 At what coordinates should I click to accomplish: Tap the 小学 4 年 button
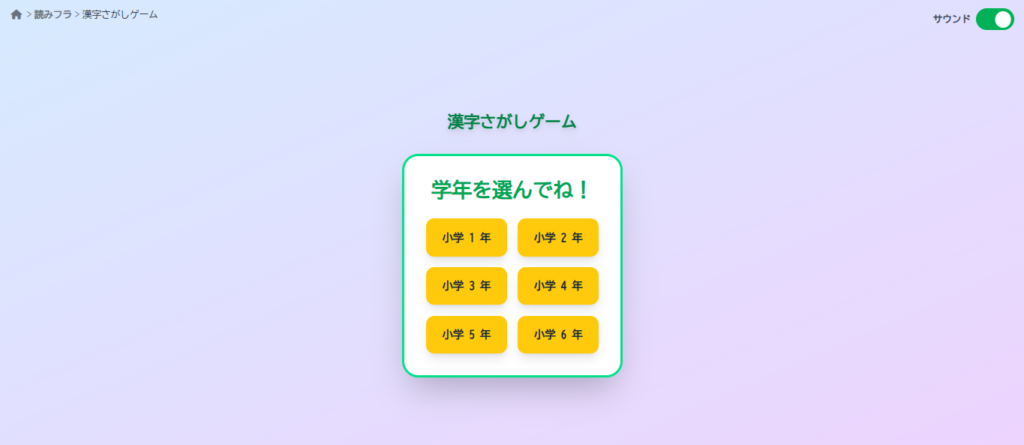[x=558, y=286]
